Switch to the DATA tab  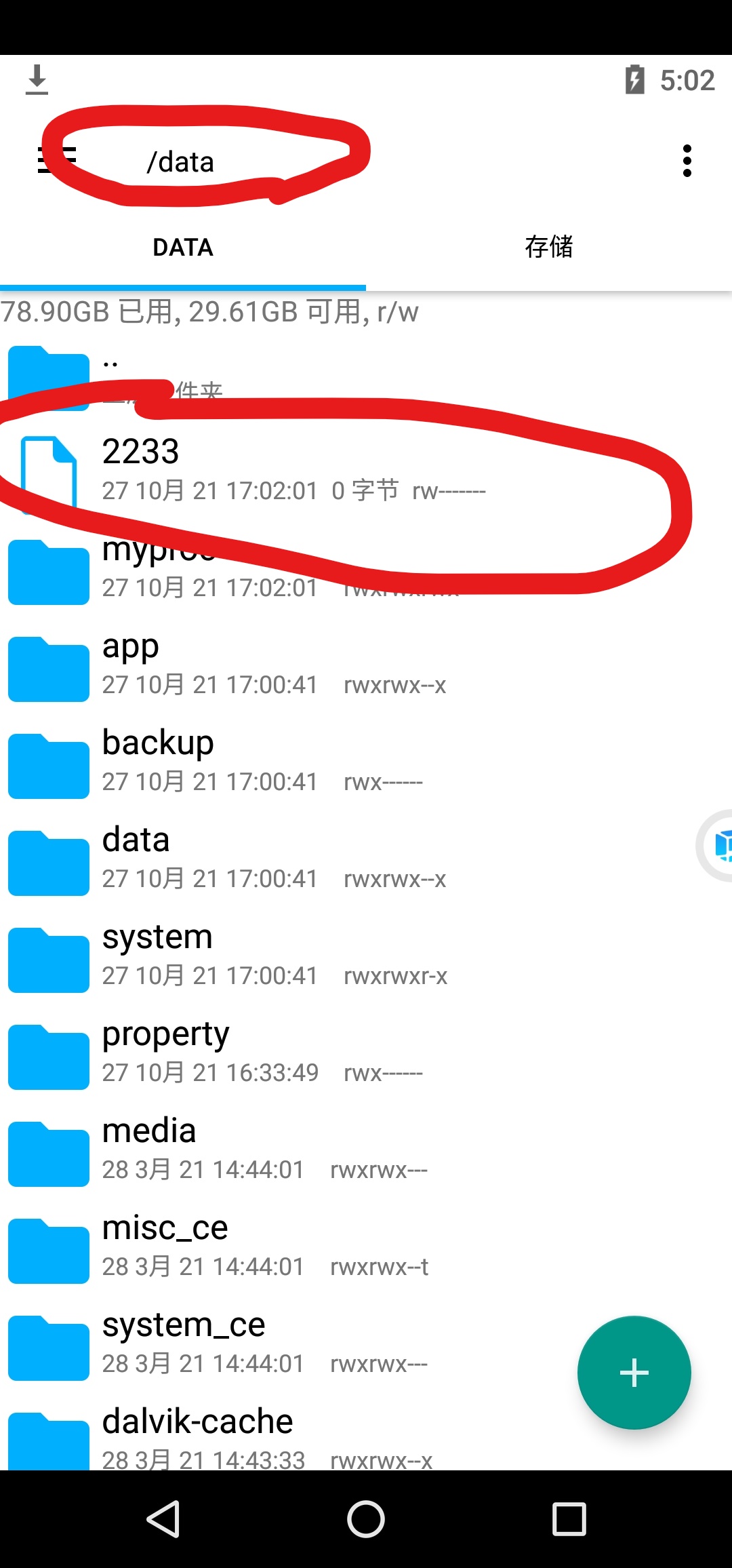[x=183, y=248]
